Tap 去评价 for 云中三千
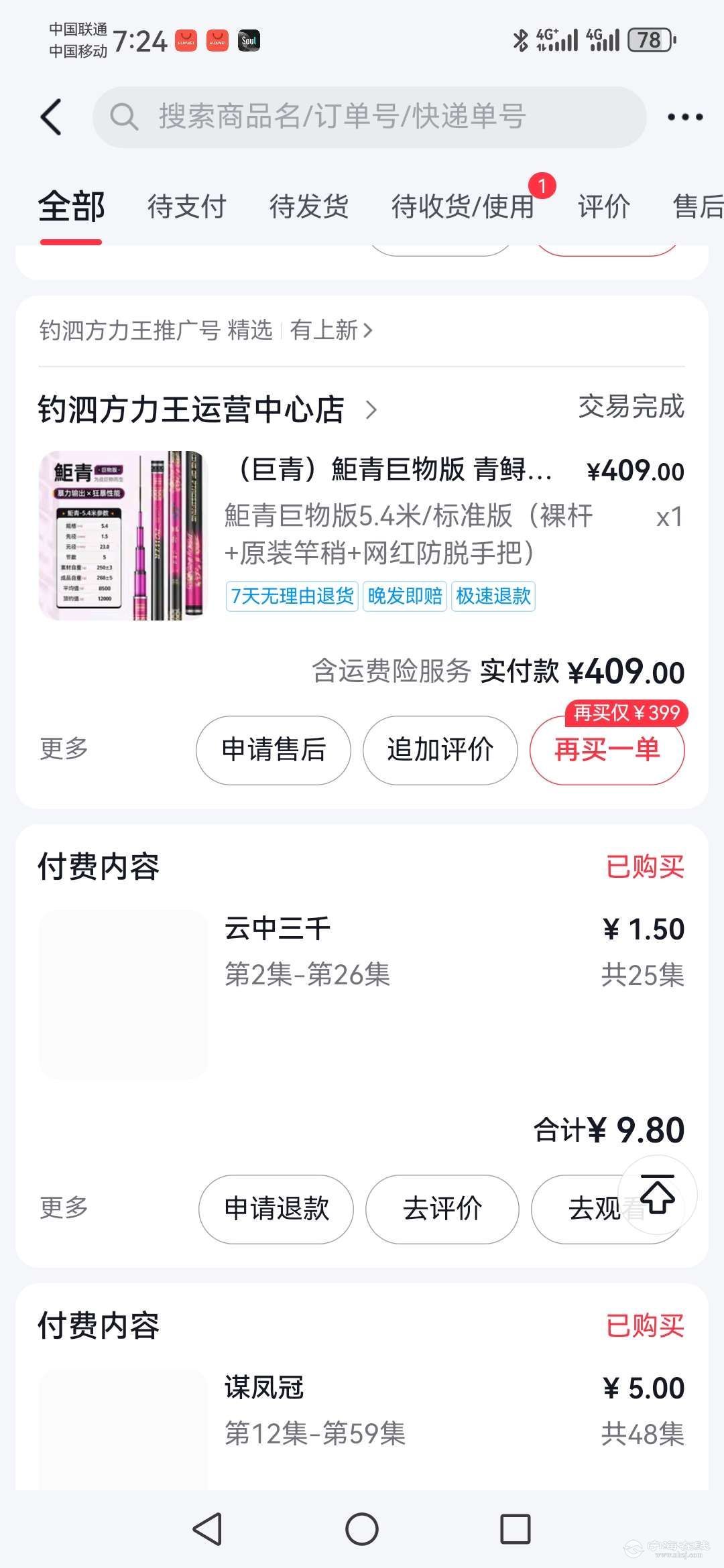Screen dimensions: 724x1568 (x=442, y=1209)
